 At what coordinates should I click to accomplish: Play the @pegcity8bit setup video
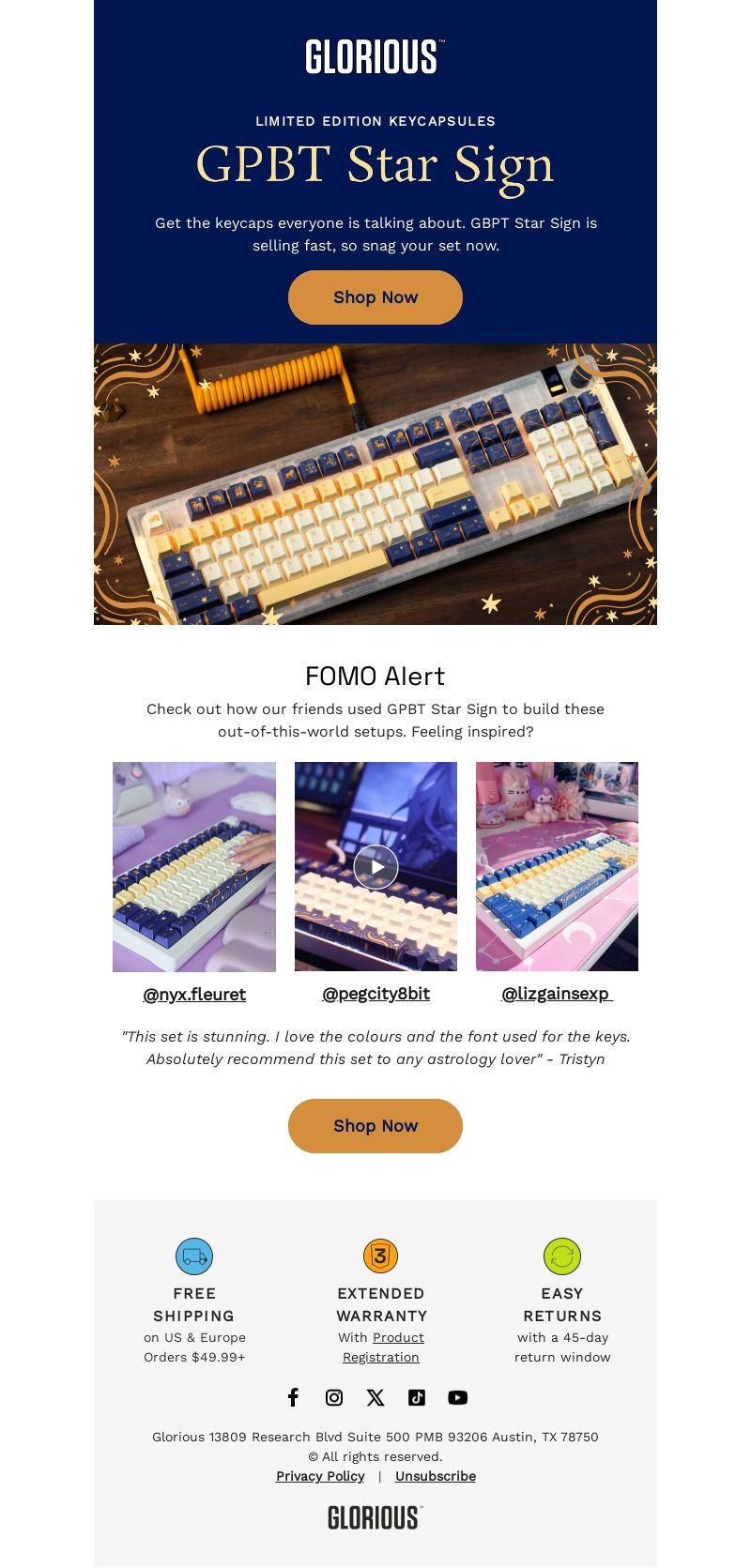click(x=375, y=866)
